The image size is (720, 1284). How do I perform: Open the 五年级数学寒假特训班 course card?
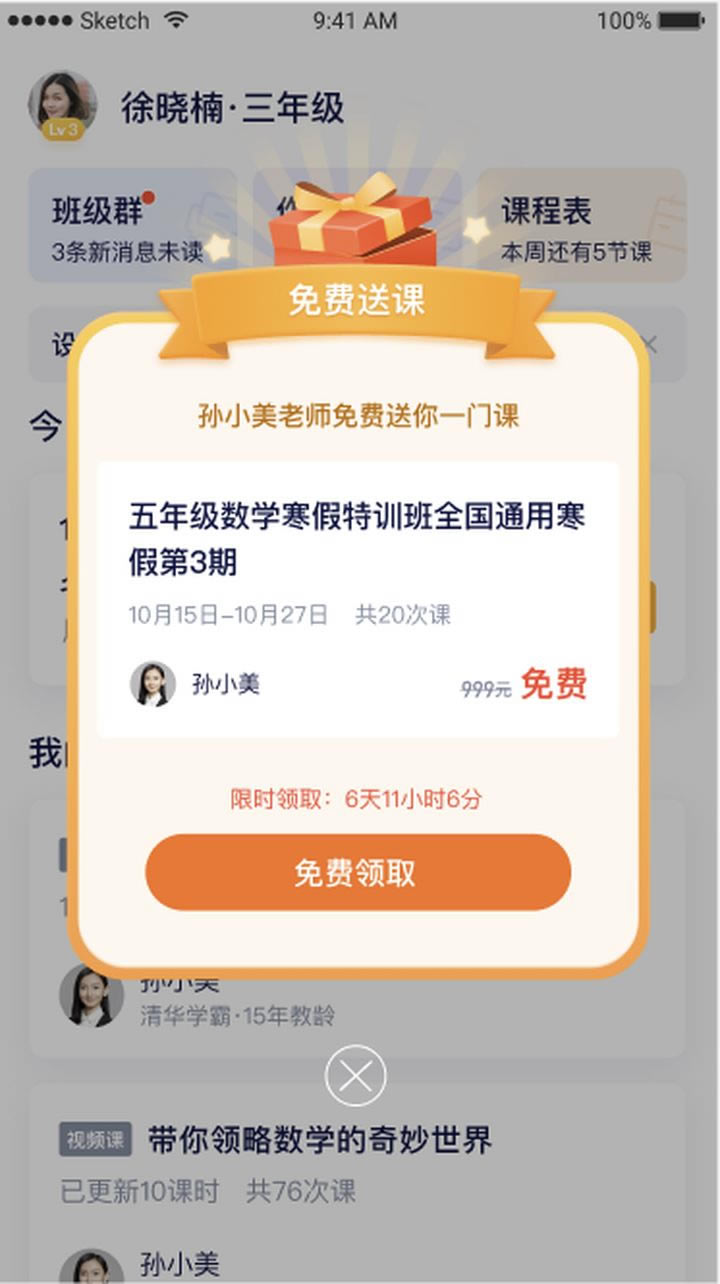357,598
